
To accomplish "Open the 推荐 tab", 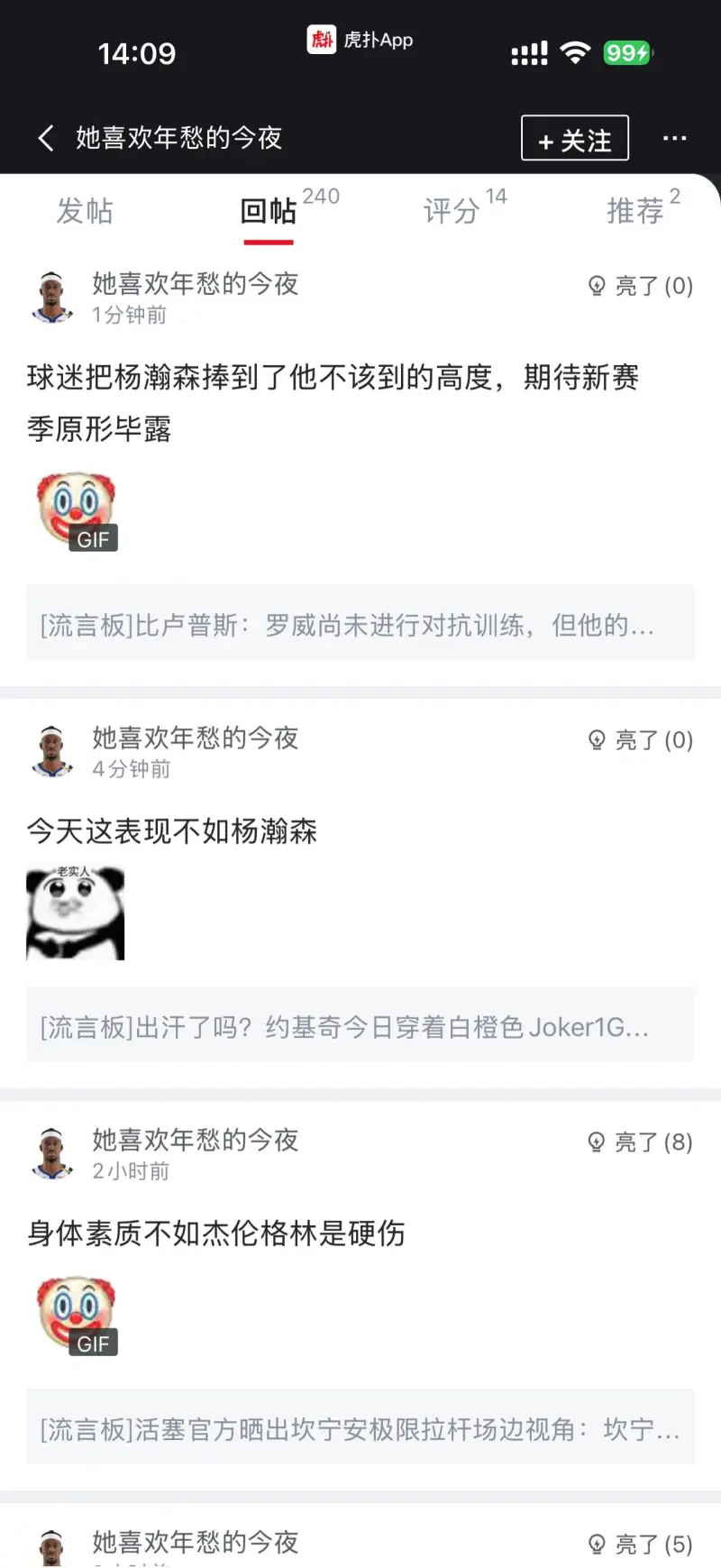I will (x=636, y=211).
